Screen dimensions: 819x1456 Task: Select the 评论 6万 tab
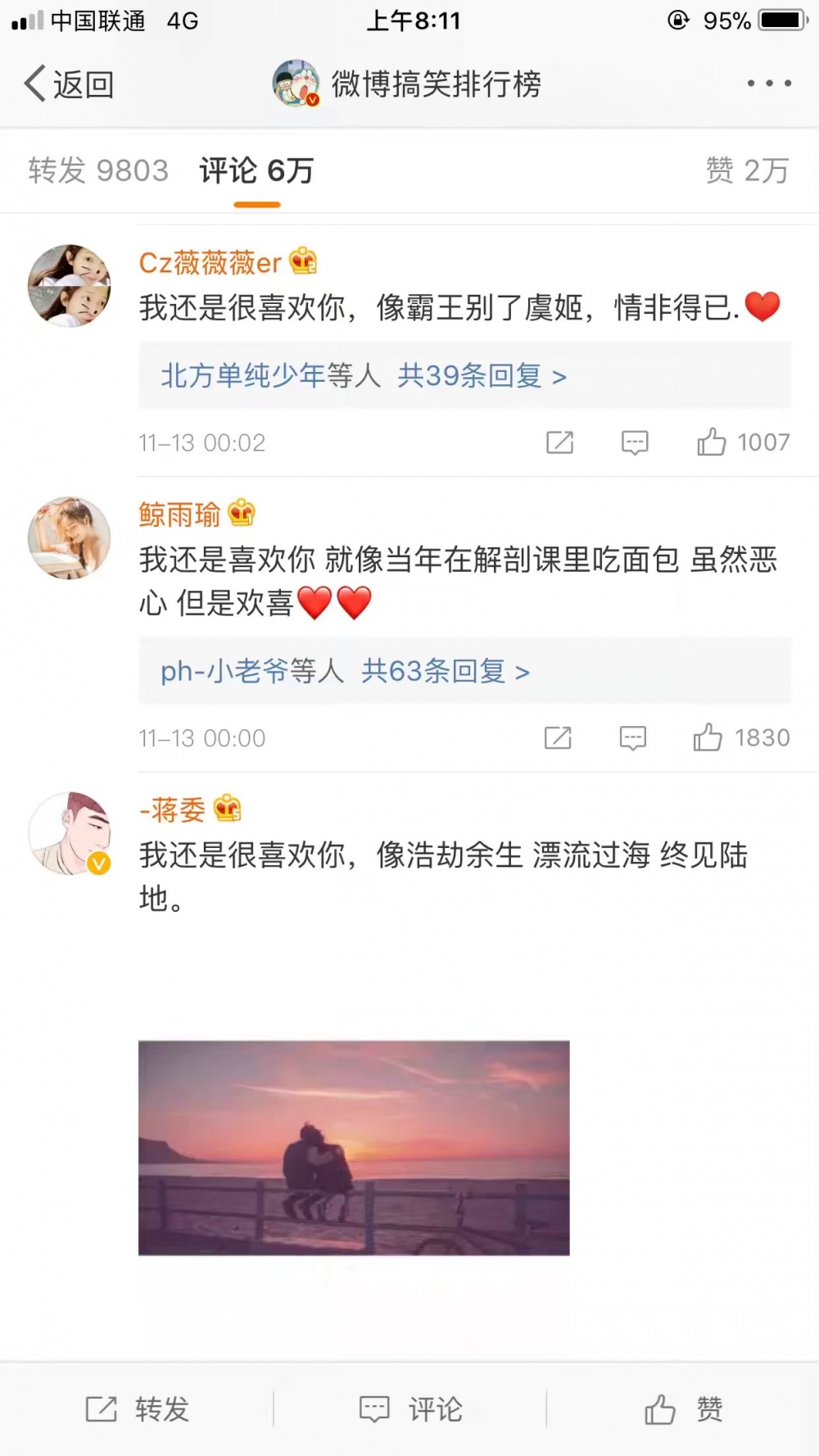pos(256,170)
